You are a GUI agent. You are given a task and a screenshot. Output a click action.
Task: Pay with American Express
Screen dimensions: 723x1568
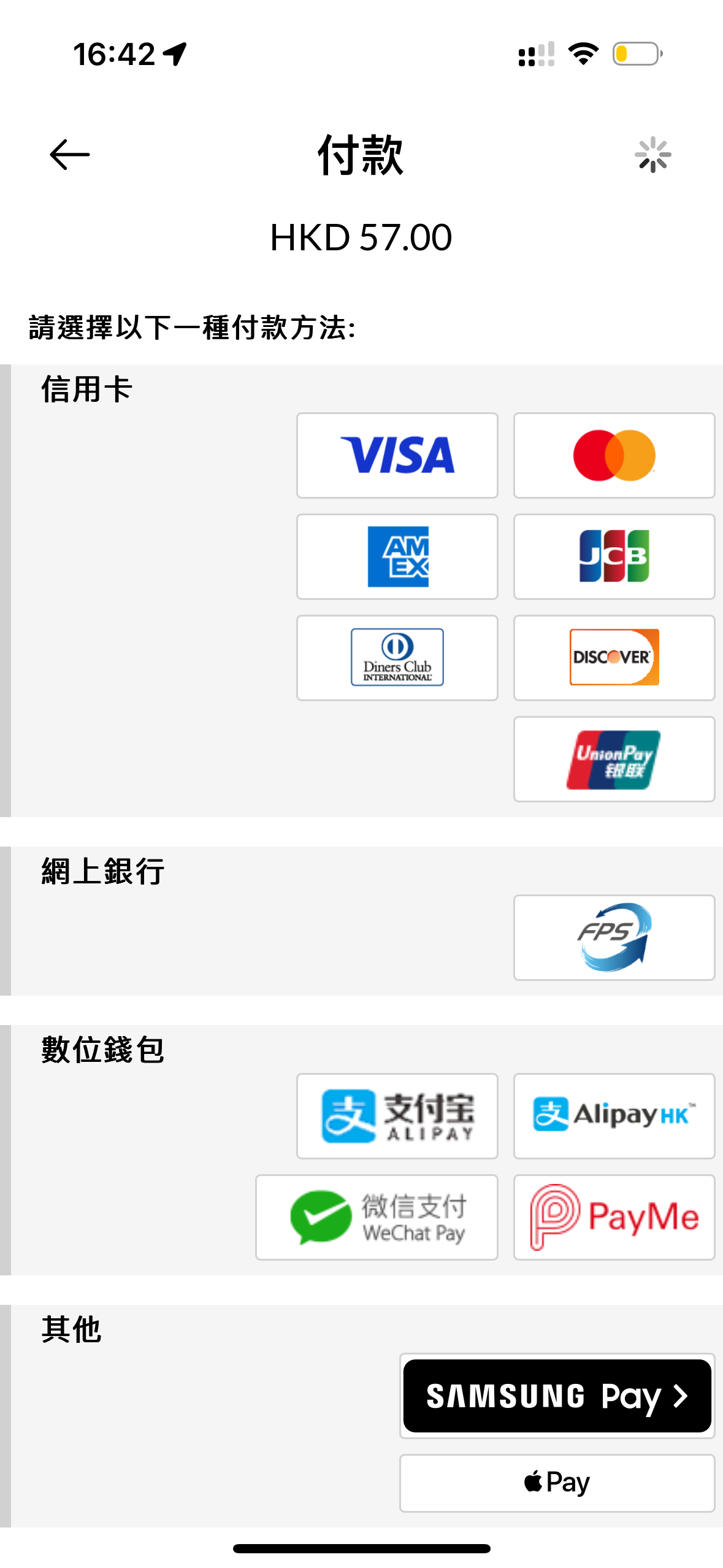[x=397, y=557]
